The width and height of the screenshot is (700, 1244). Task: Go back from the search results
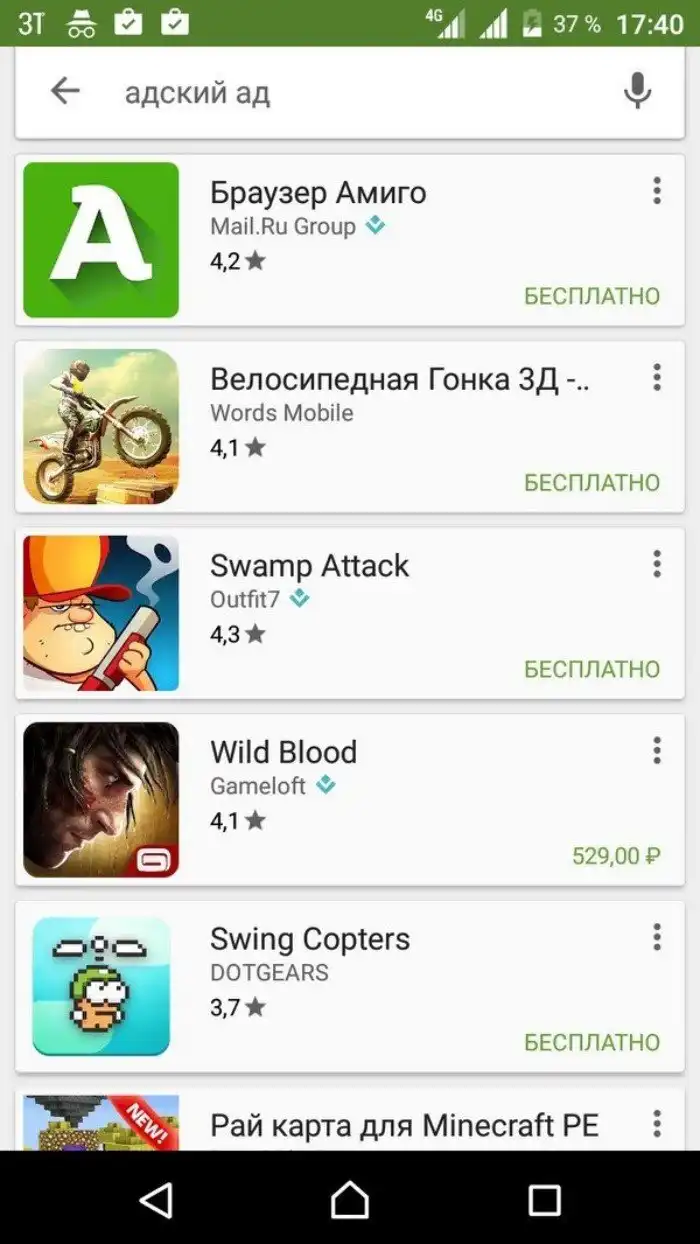click(65, 92)
